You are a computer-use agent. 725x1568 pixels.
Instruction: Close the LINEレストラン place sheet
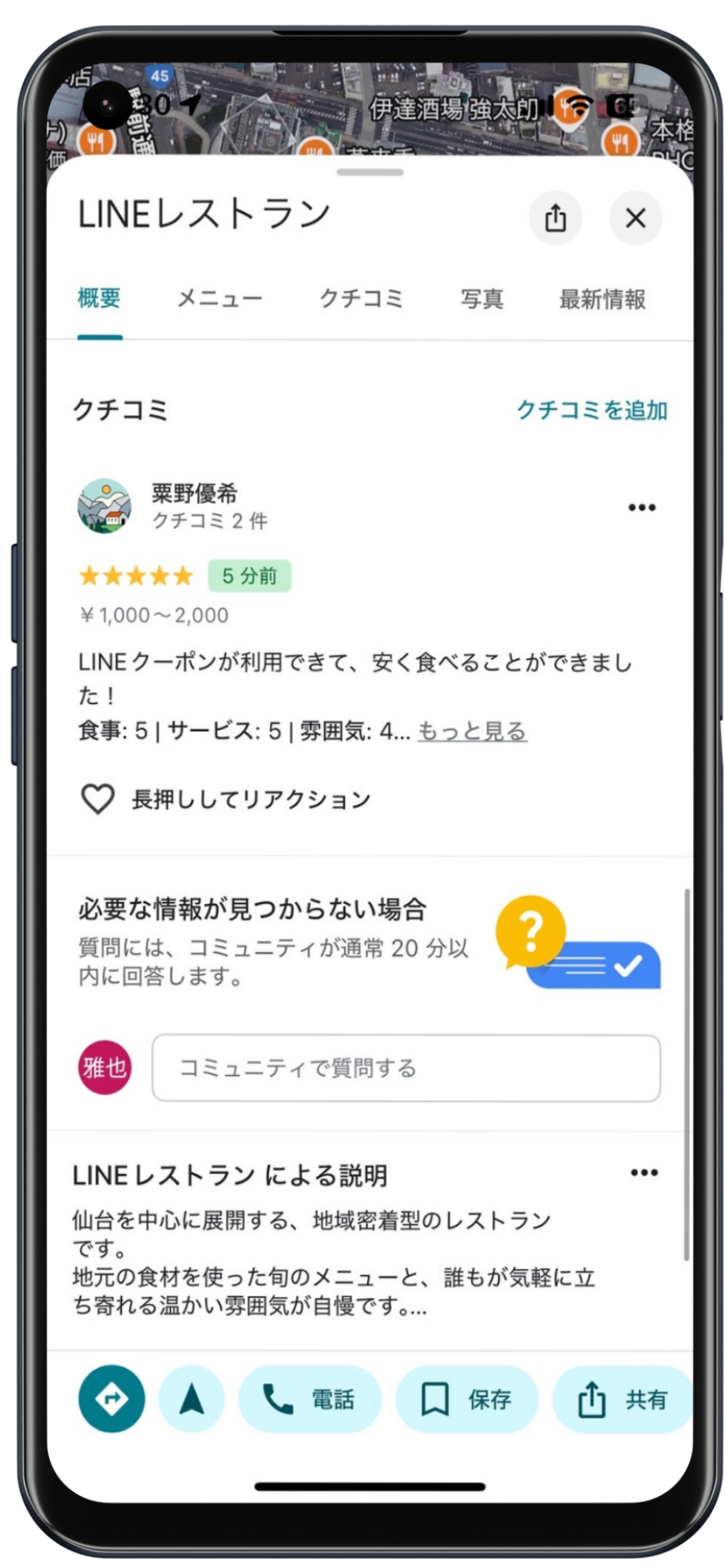point(635,218)
